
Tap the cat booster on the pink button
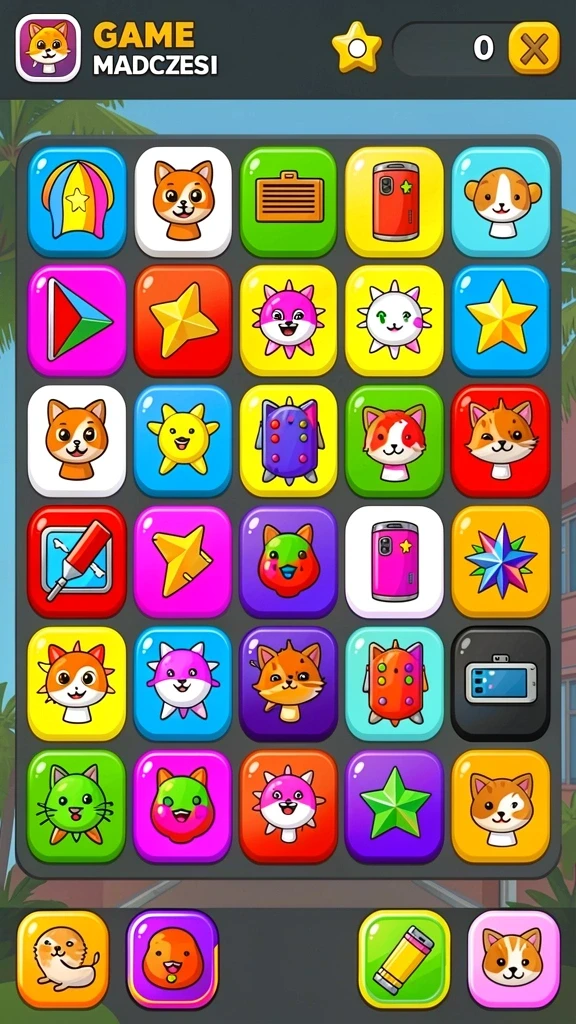click(x=514, y=959)
